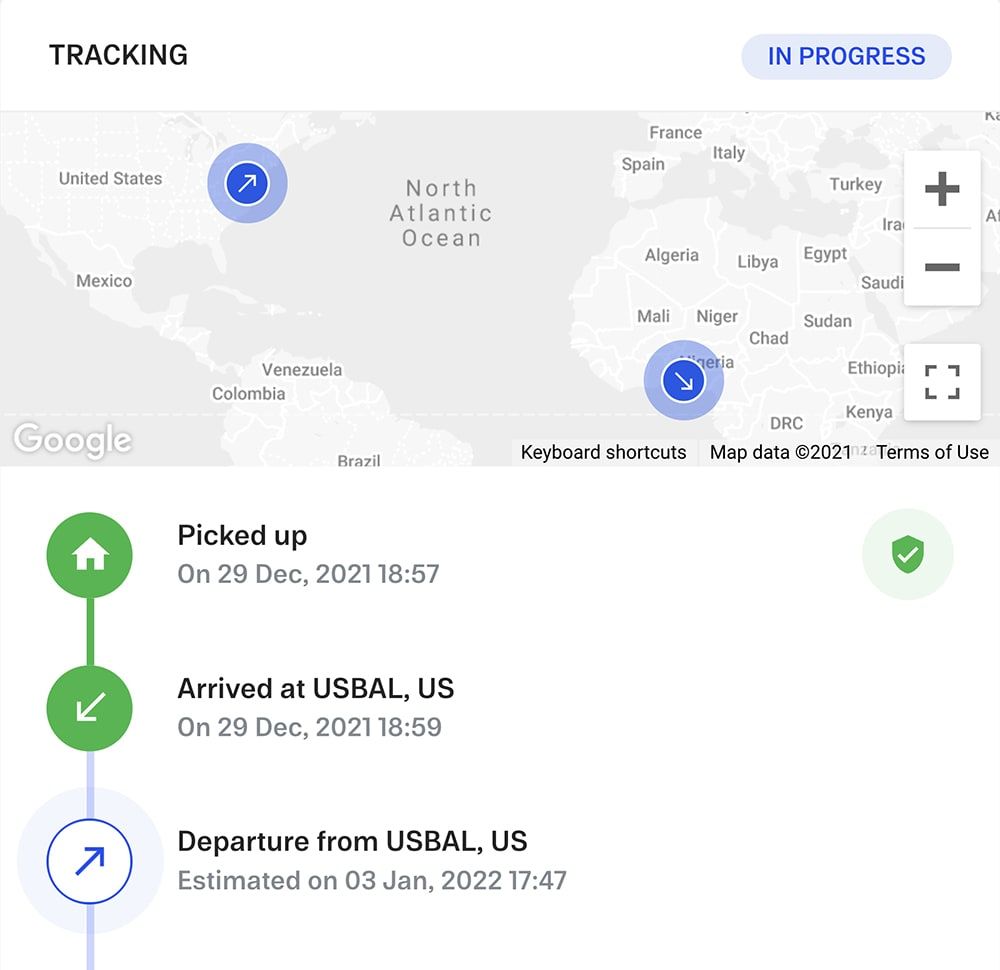Open map Keyboard shortcuts

point(603,452)
